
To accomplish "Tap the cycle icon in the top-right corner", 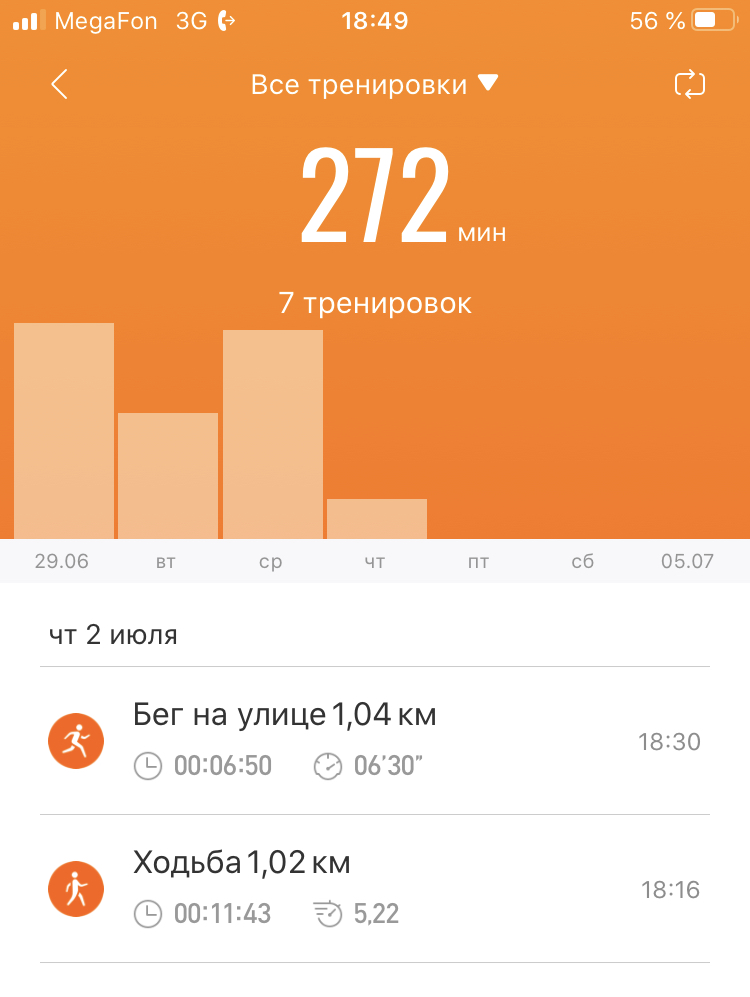I will [690, 85].
